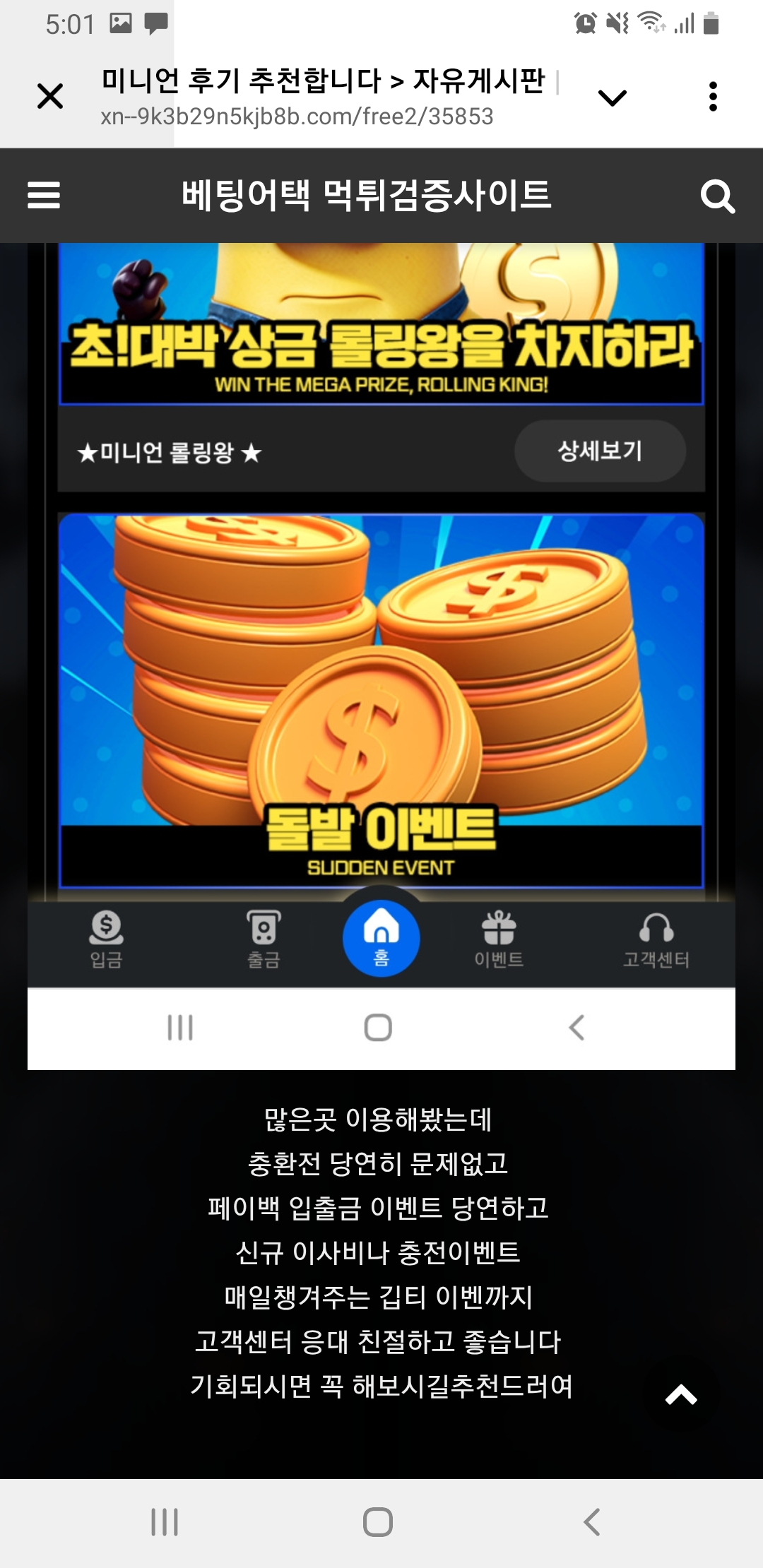Open the browser overflow menu
Viewport: 763px width, 1568px height.
713,97
